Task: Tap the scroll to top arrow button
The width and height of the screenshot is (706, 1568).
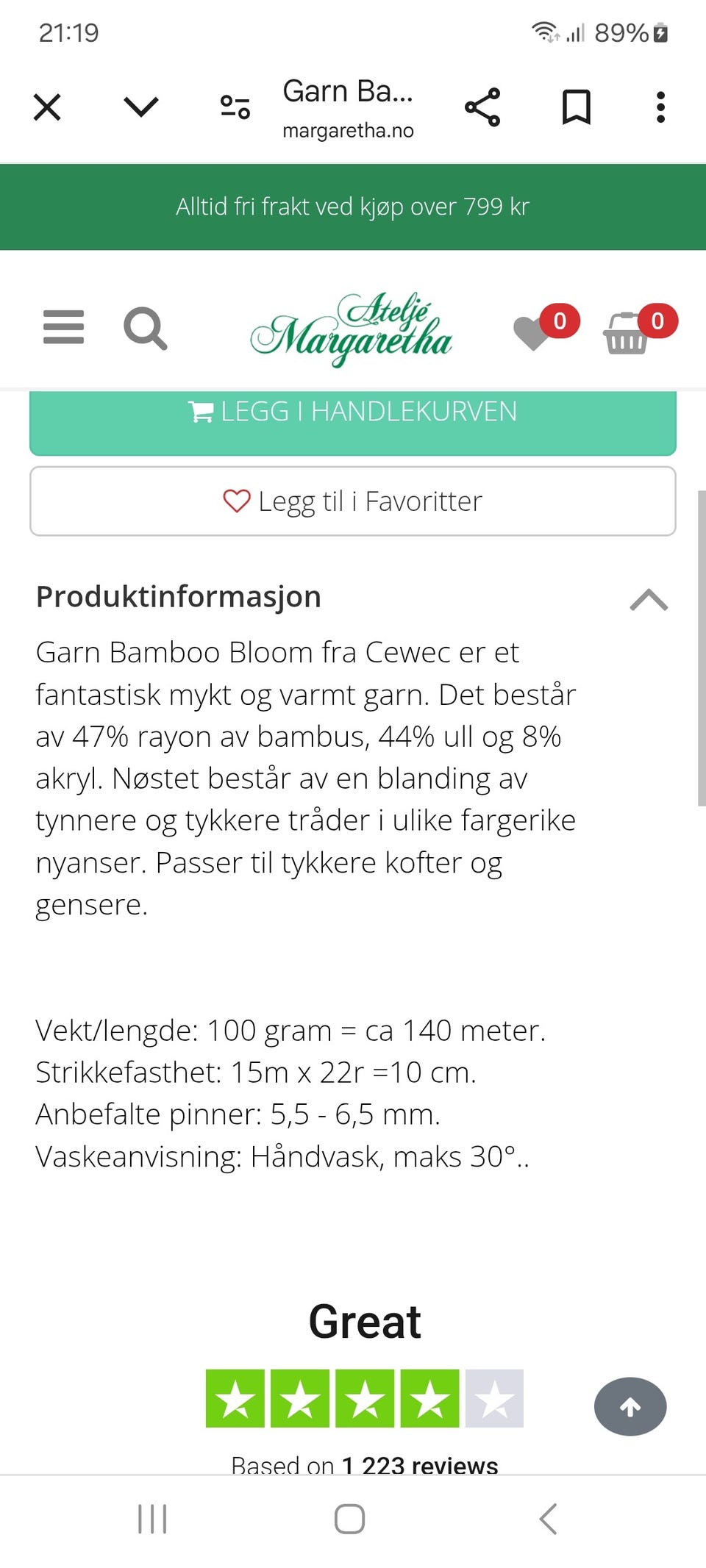Action: pos(630,1406)
